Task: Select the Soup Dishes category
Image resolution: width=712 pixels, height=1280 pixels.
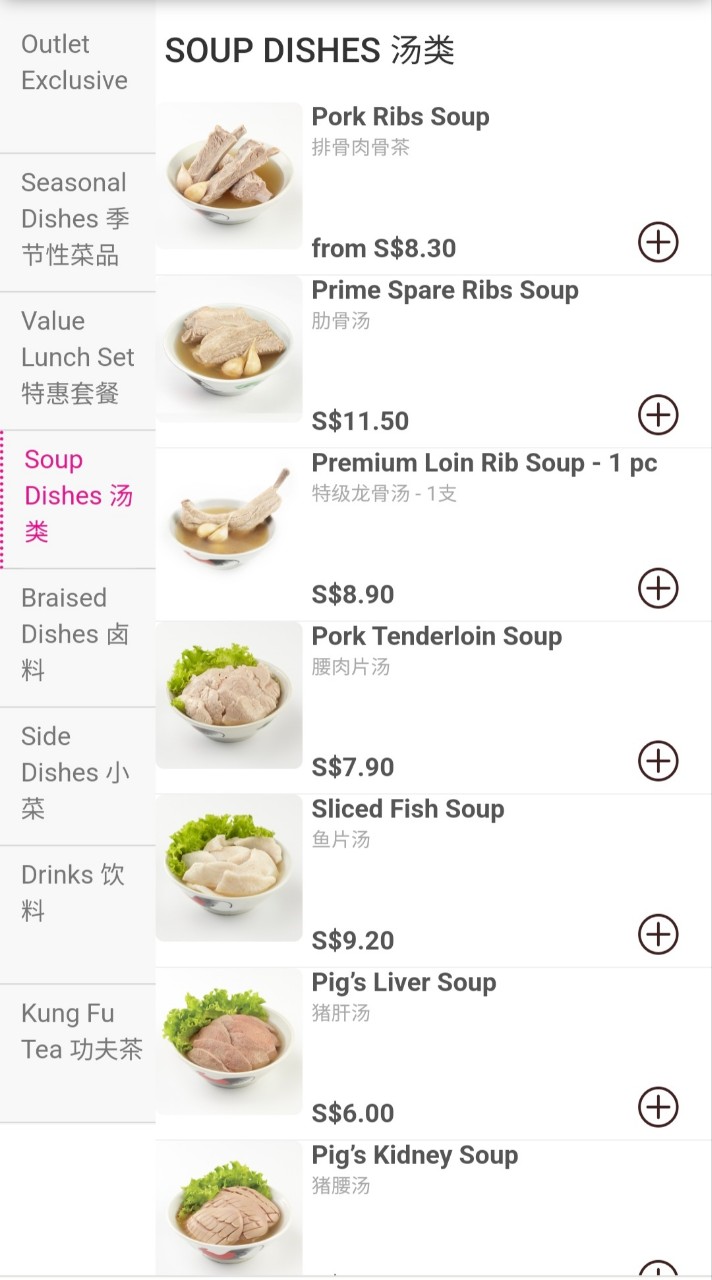Action: pyautogui.click(x=78, y=496)
